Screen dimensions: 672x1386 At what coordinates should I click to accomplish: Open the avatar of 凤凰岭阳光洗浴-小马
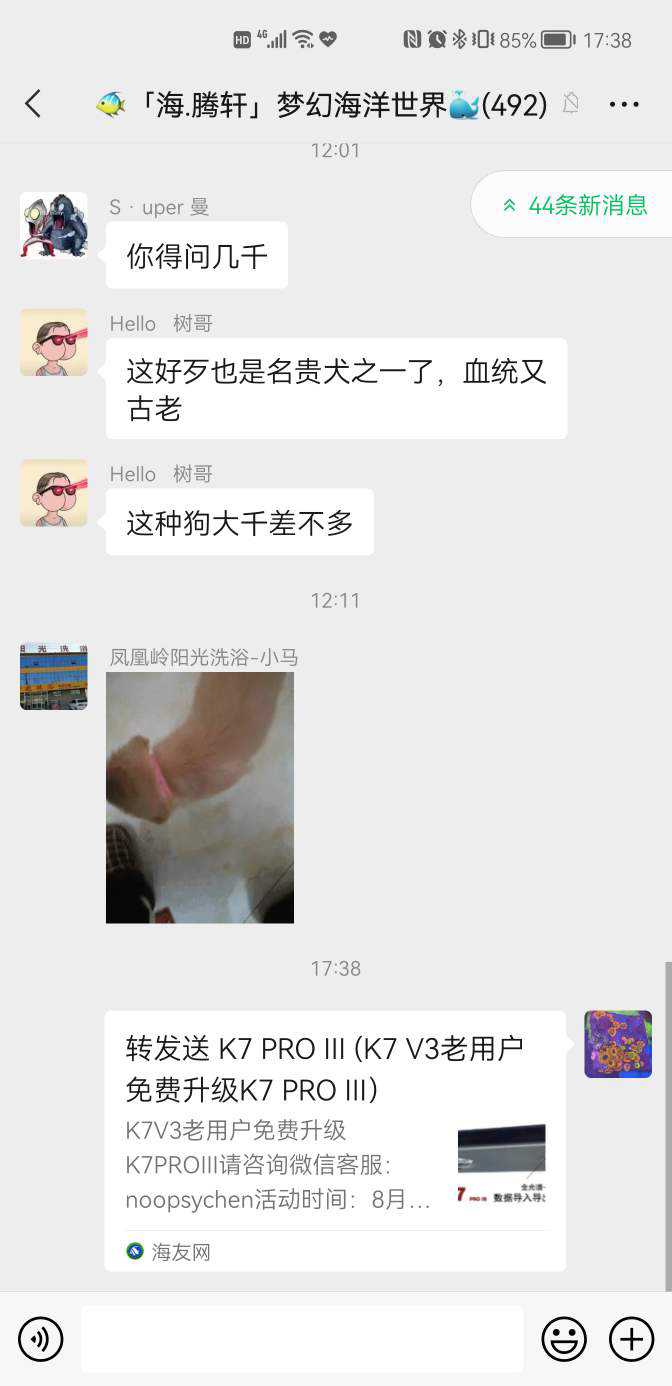coord(54,676)
